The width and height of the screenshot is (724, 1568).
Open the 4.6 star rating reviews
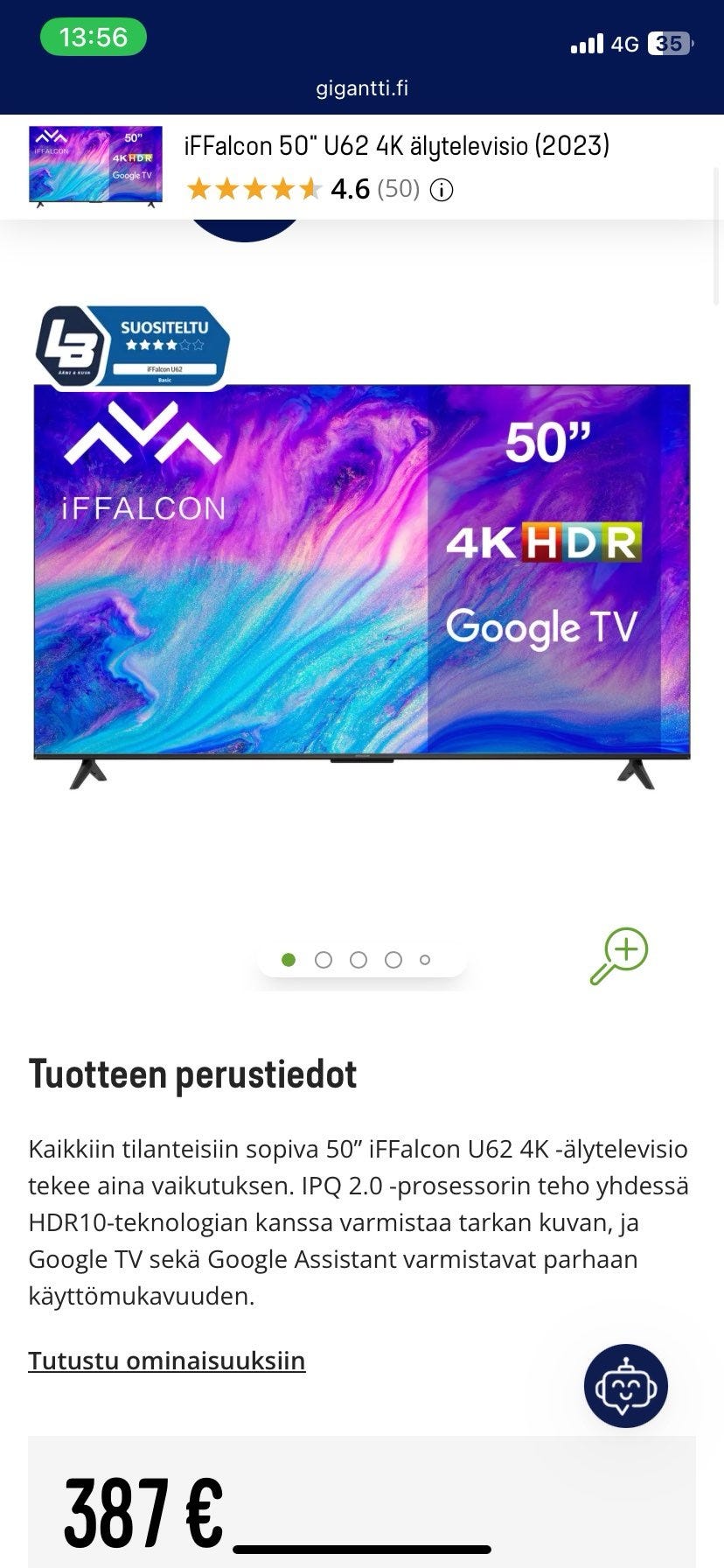[x=302, y=189]
